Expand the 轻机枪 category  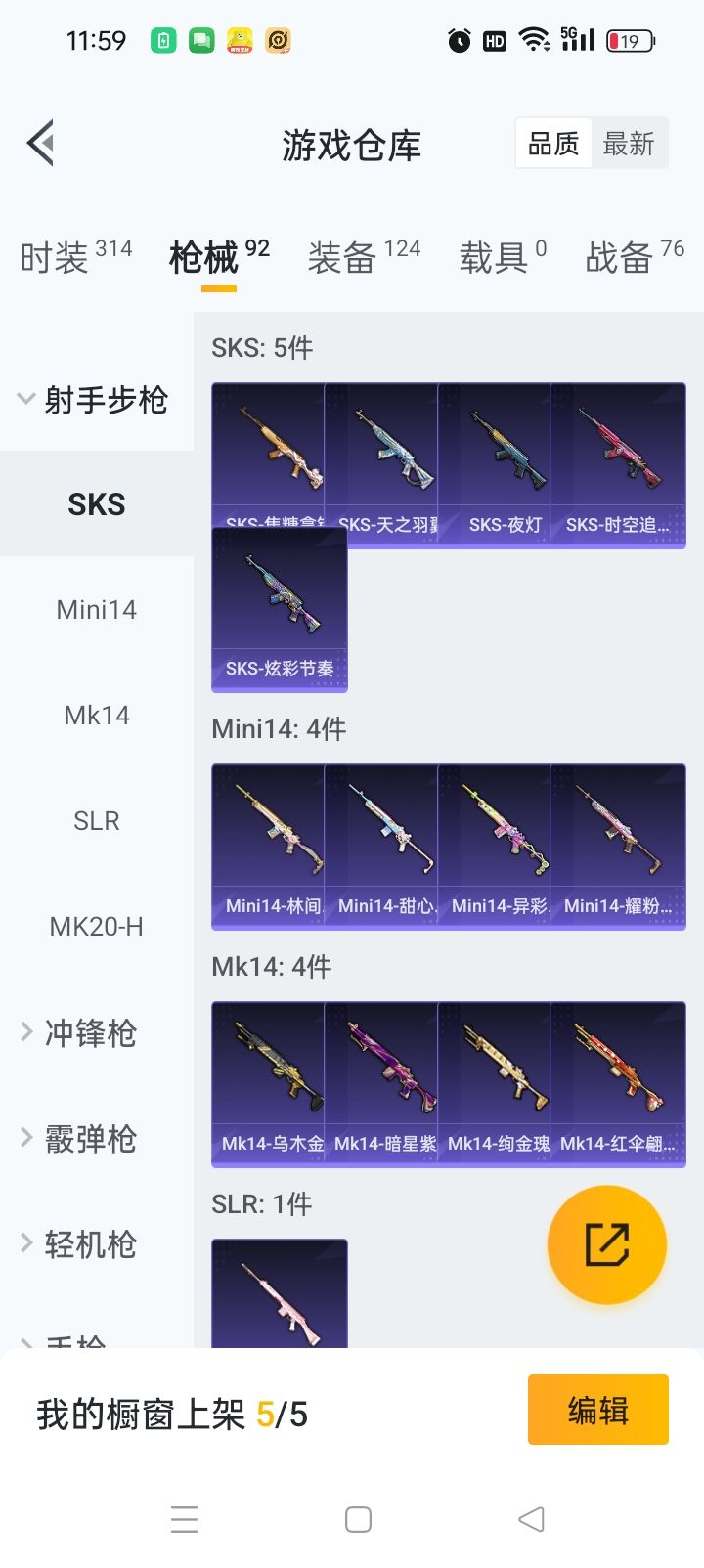pyautogui.click(x=90, y=1244)
